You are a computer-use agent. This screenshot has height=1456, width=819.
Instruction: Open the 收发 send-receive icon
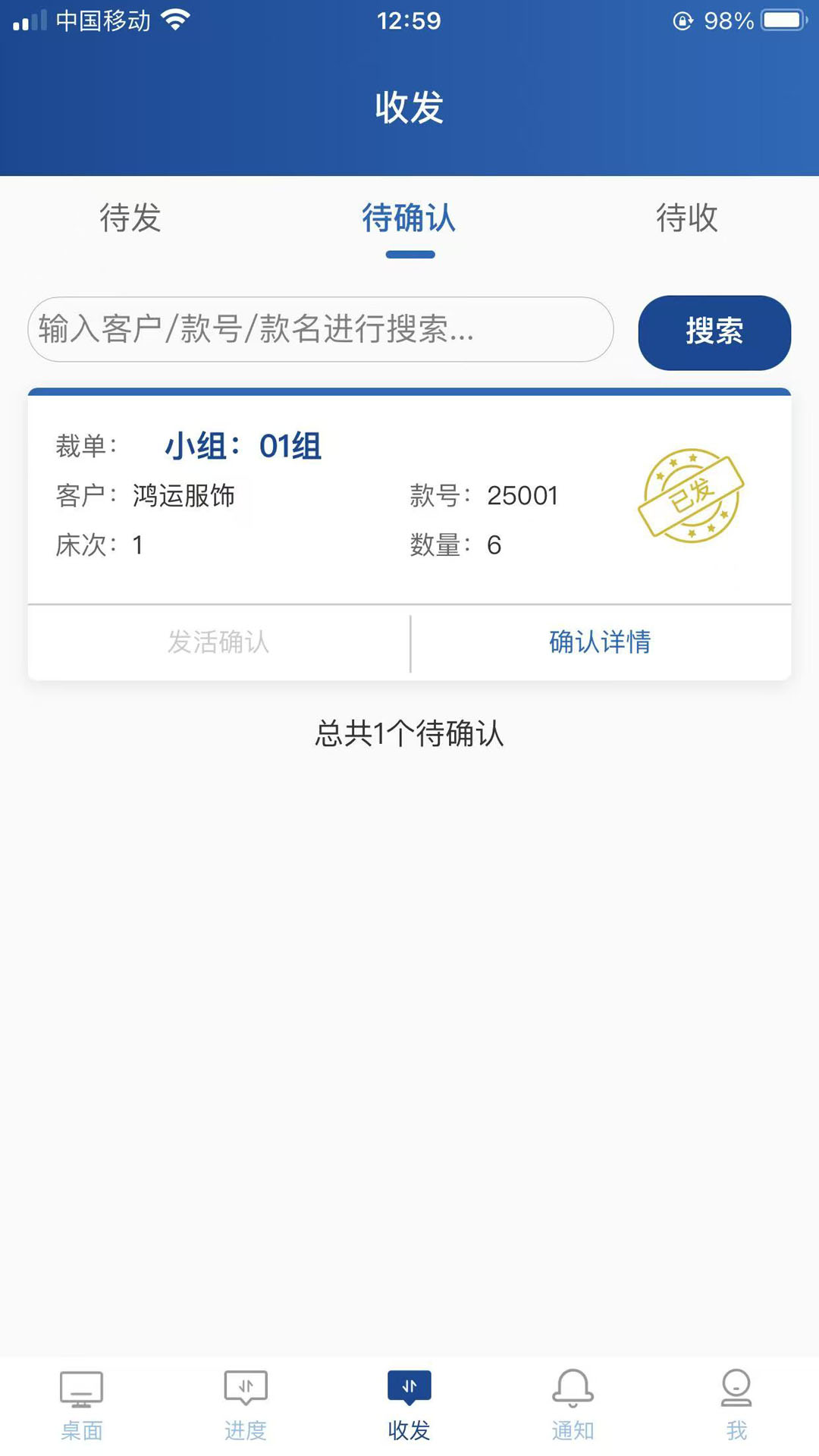point(409,1404)
